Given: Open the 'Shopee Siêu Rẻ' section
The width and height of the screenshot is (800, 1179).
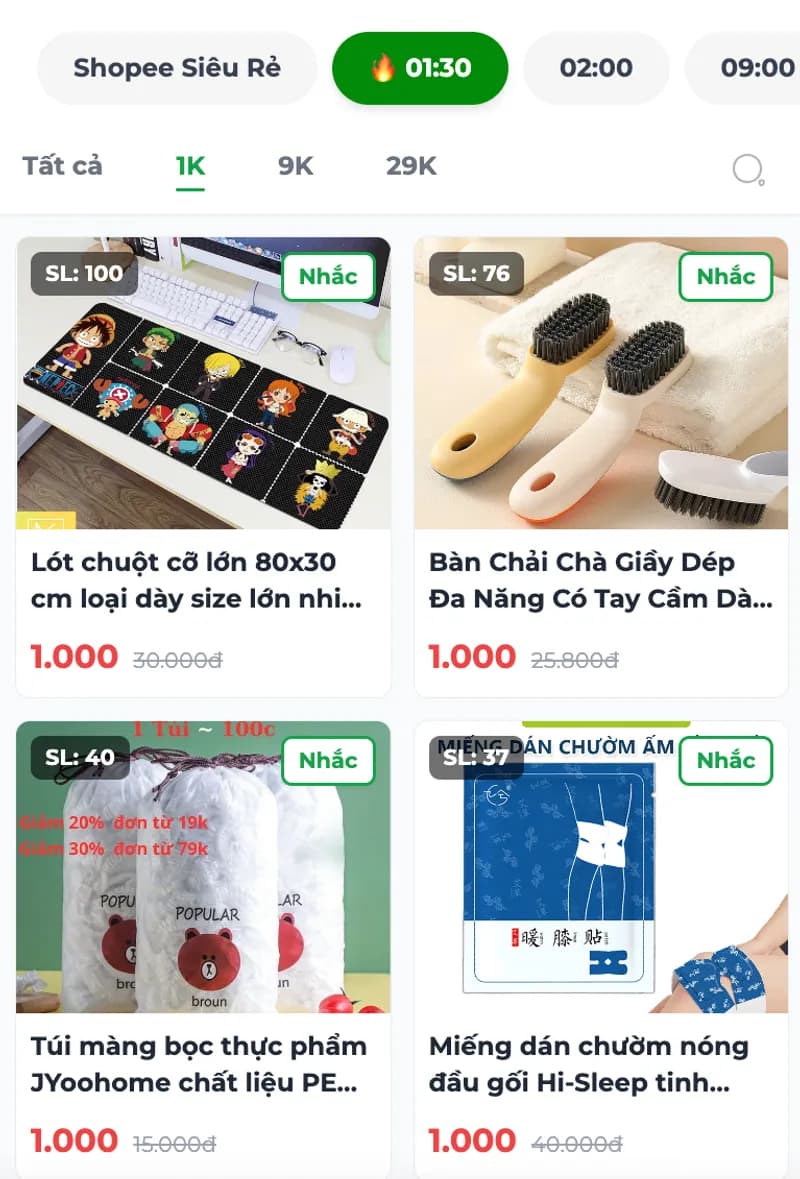Looking at the screenshot, I should (175, 68).
